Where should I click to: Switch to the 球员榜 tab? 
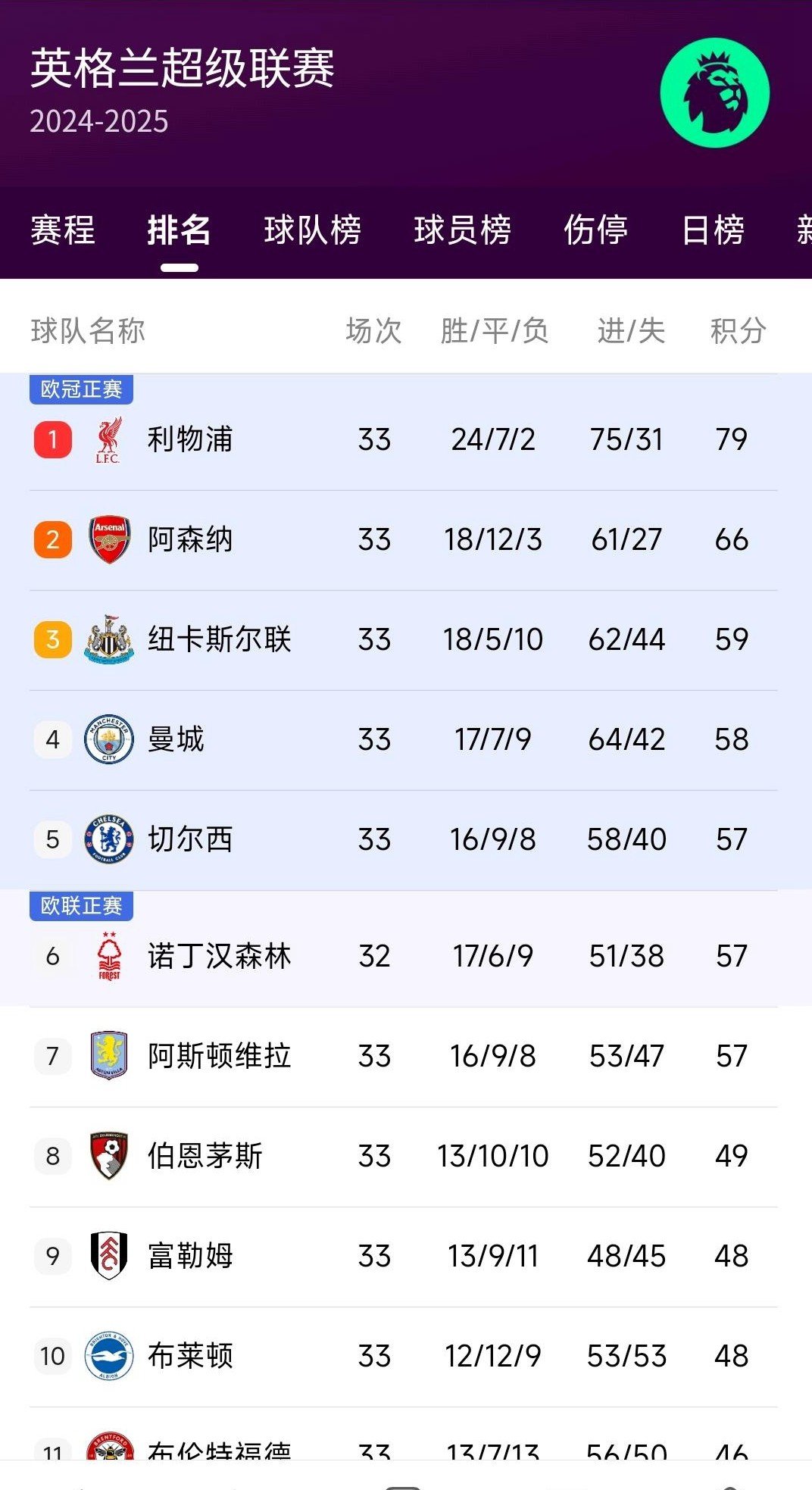coord(462,230)
